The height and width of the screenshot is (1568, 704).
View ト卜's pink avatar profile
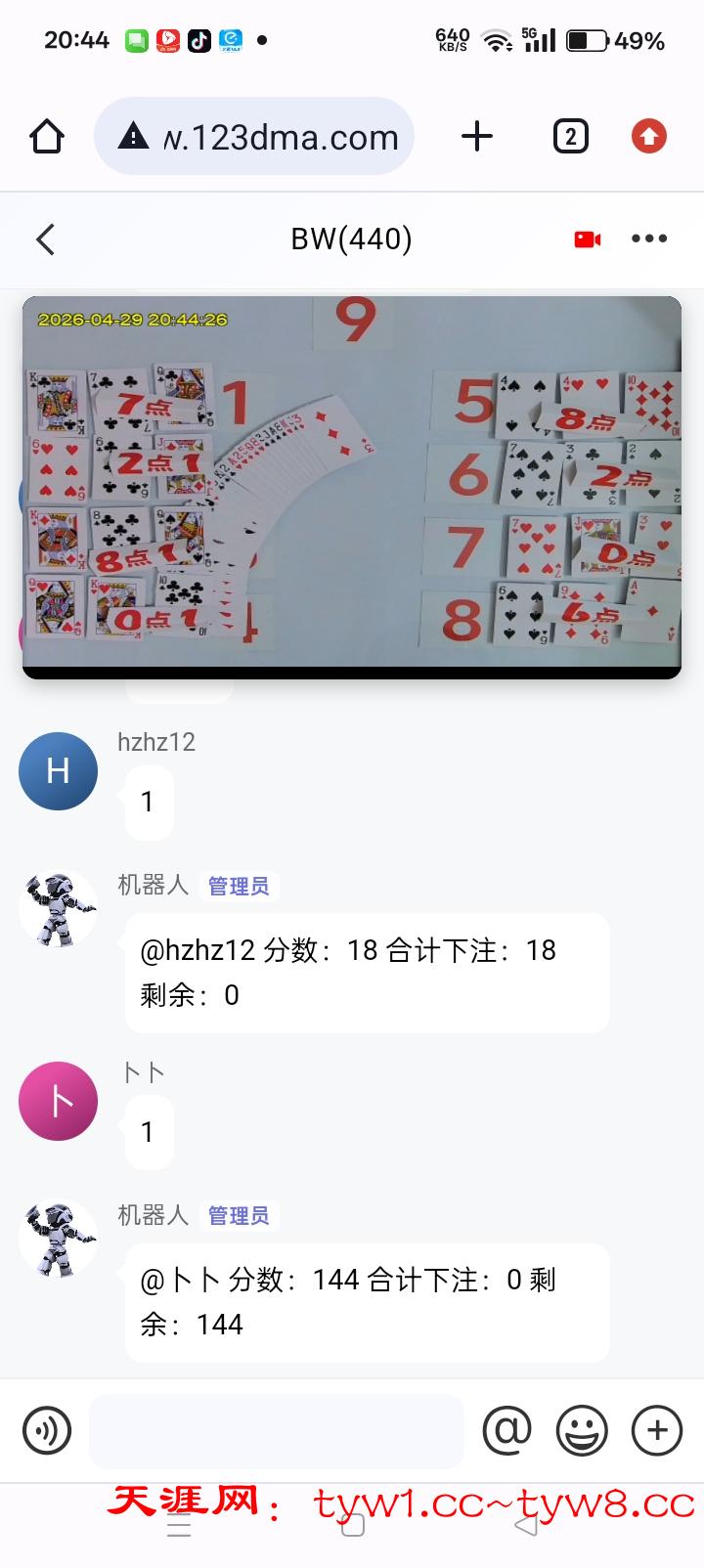[58, 1101]
